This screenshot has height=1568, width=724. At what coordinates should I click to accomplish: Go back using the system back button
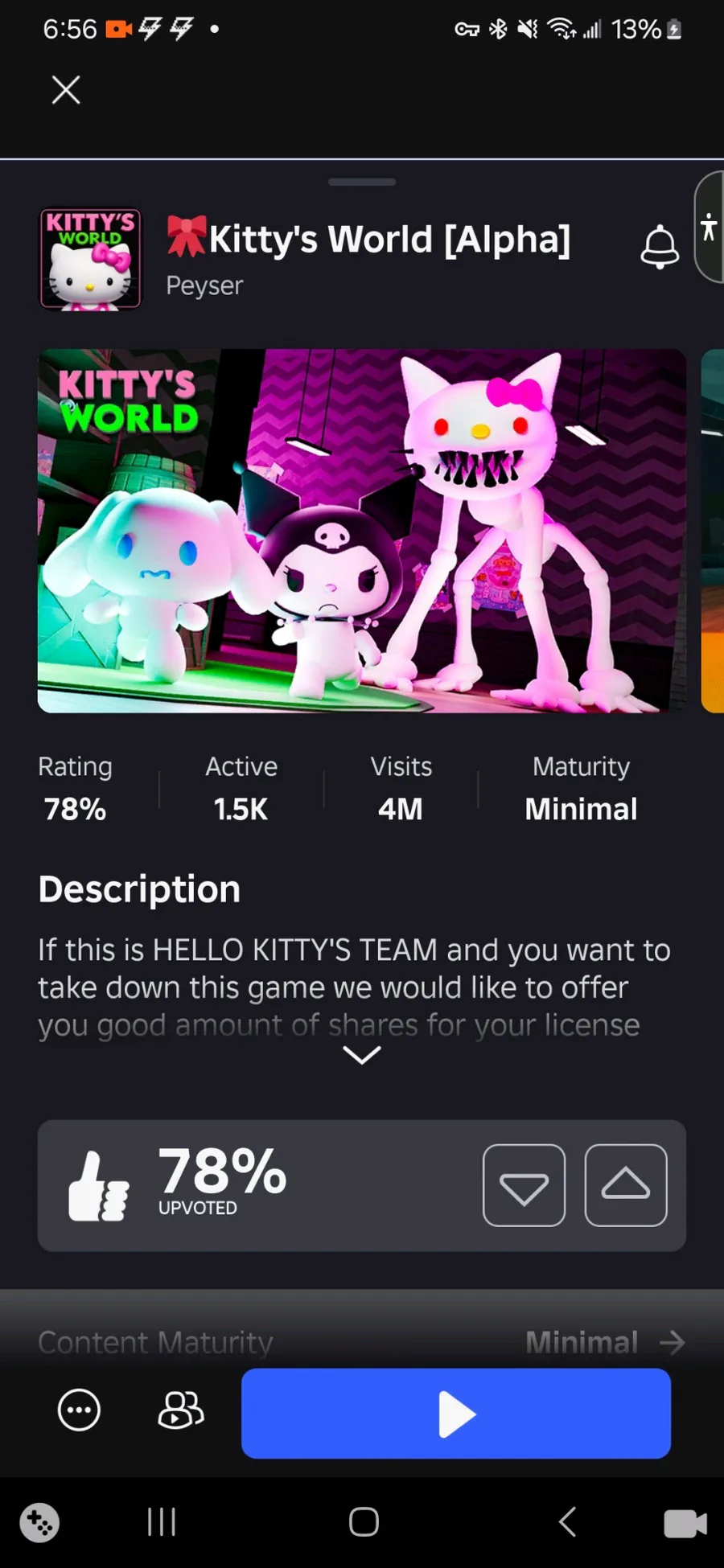click(x=567, y=1521)
